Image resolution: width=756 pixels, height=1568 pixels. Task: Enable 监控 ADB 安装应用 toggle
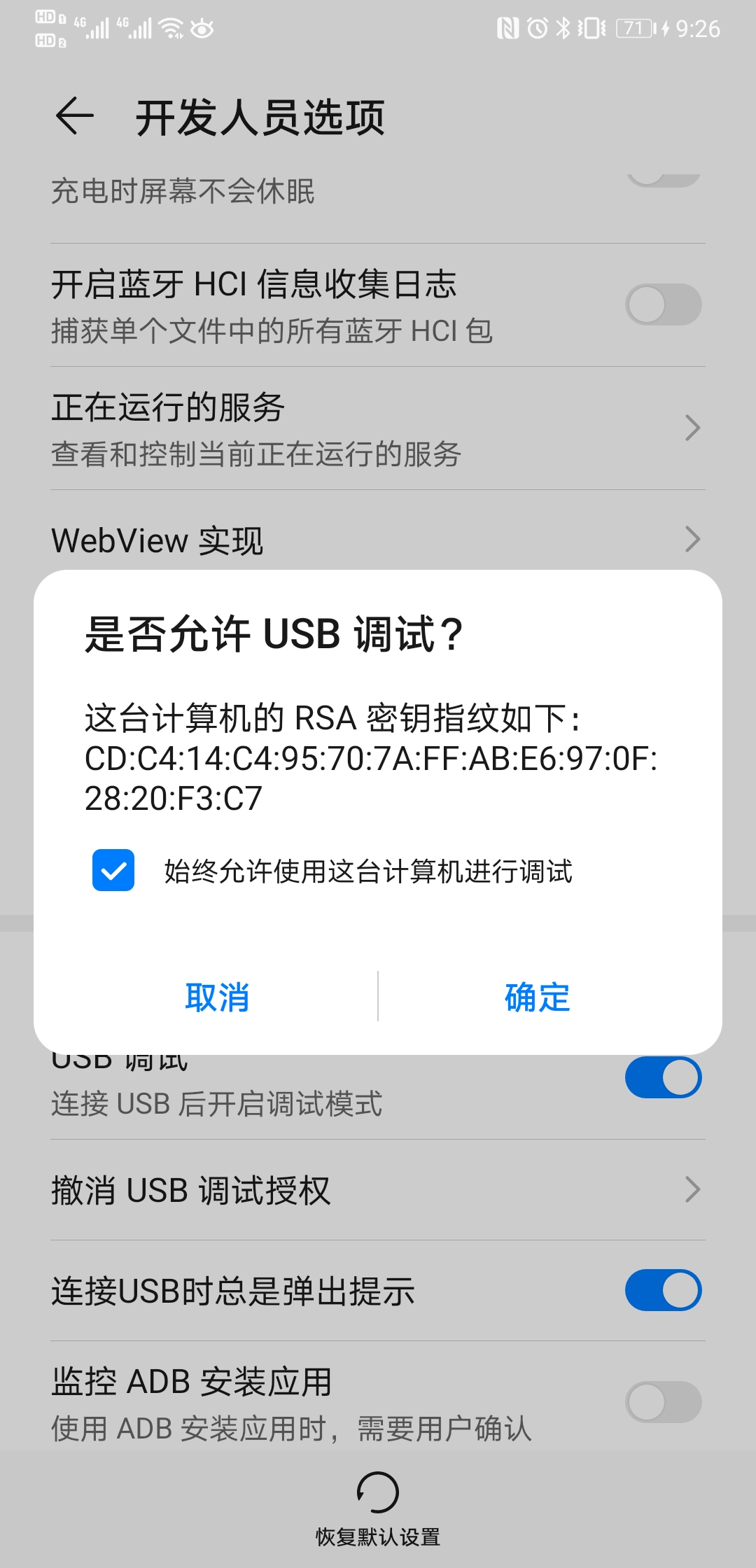click(662, 1403)
